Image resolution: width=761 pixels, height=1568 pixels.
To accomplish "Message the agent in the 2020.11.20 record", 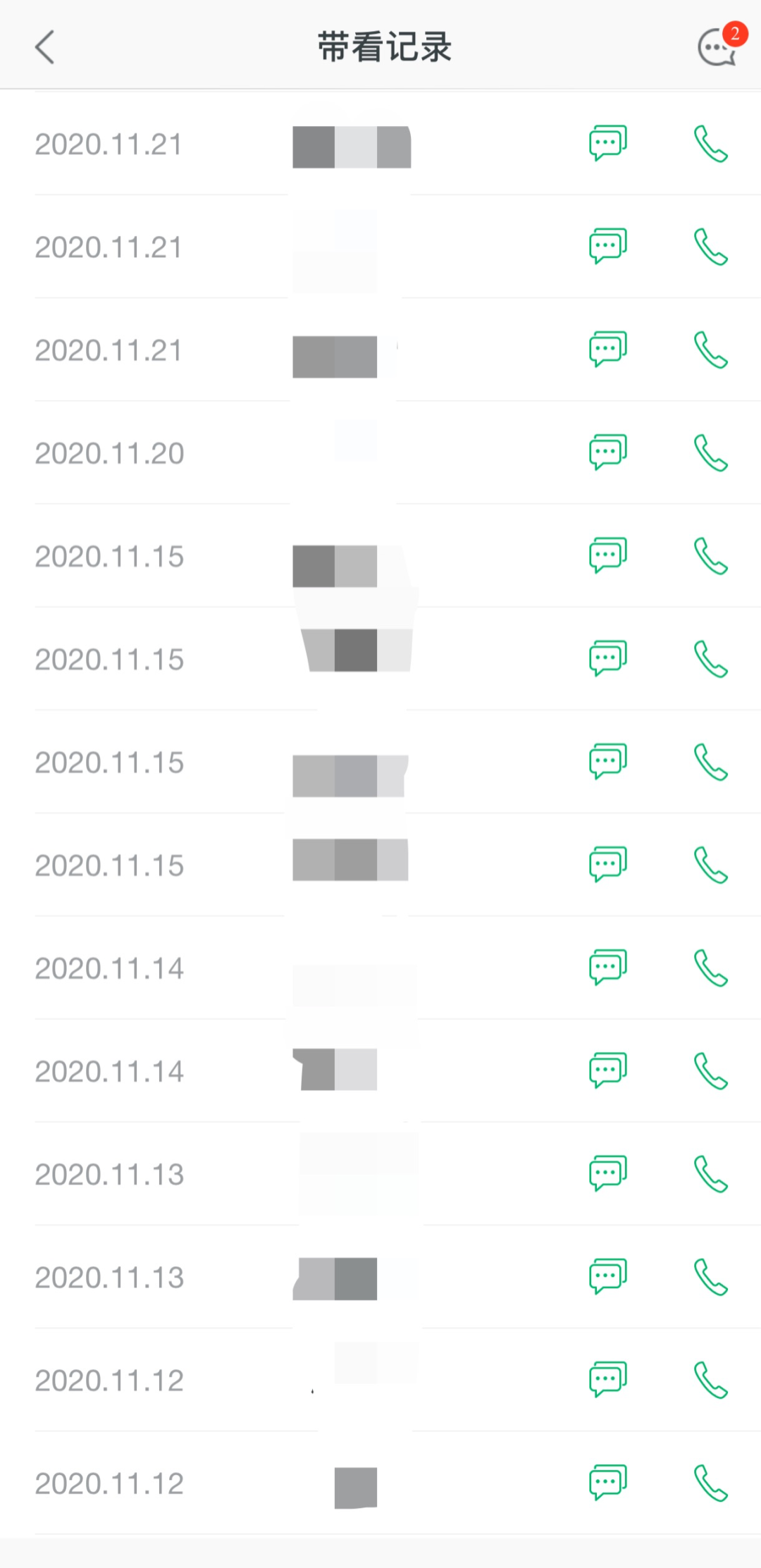I will coord(607,452).
